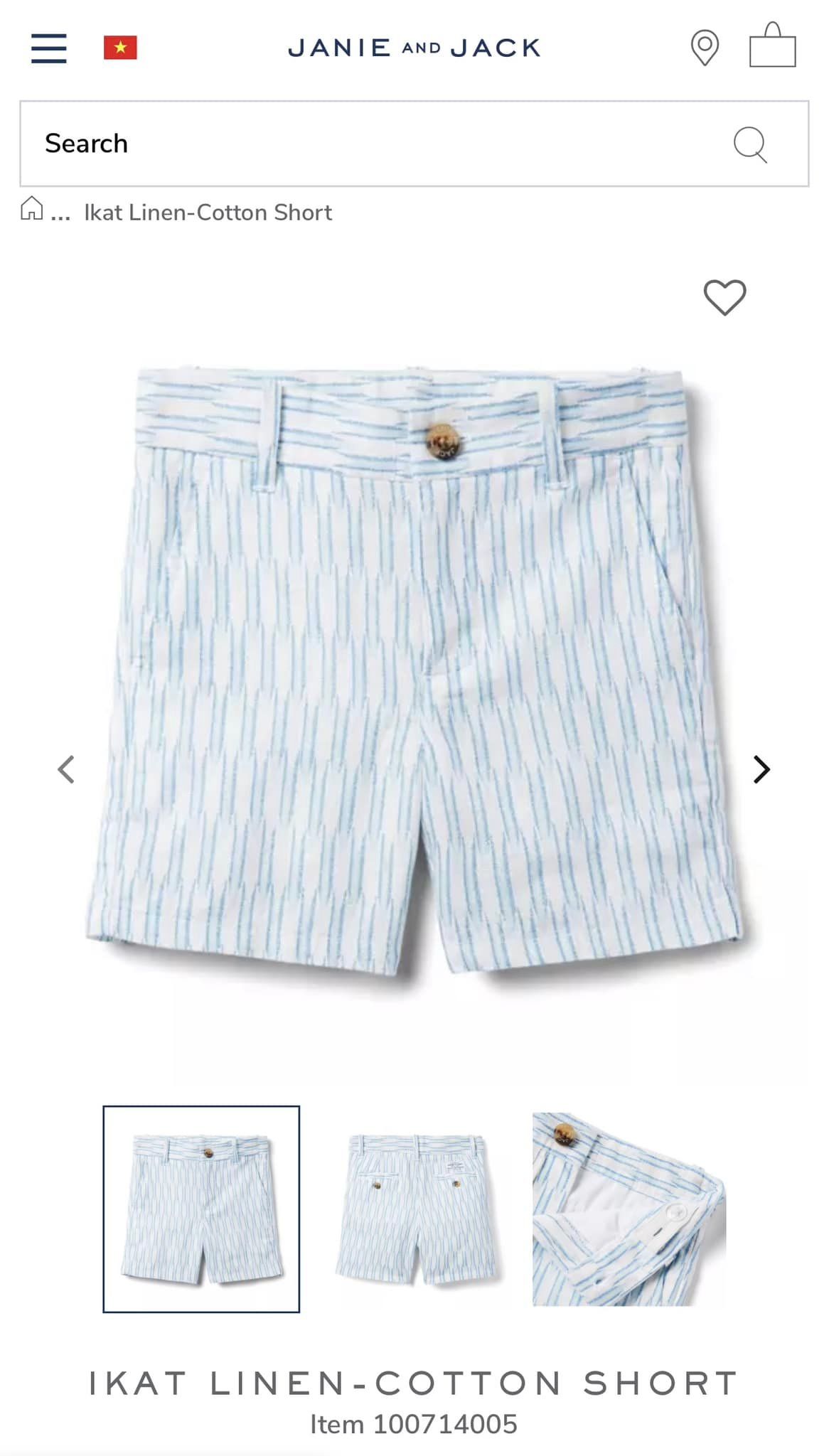Select the waistband close-up thumbnail

(x=629, y=1209)
